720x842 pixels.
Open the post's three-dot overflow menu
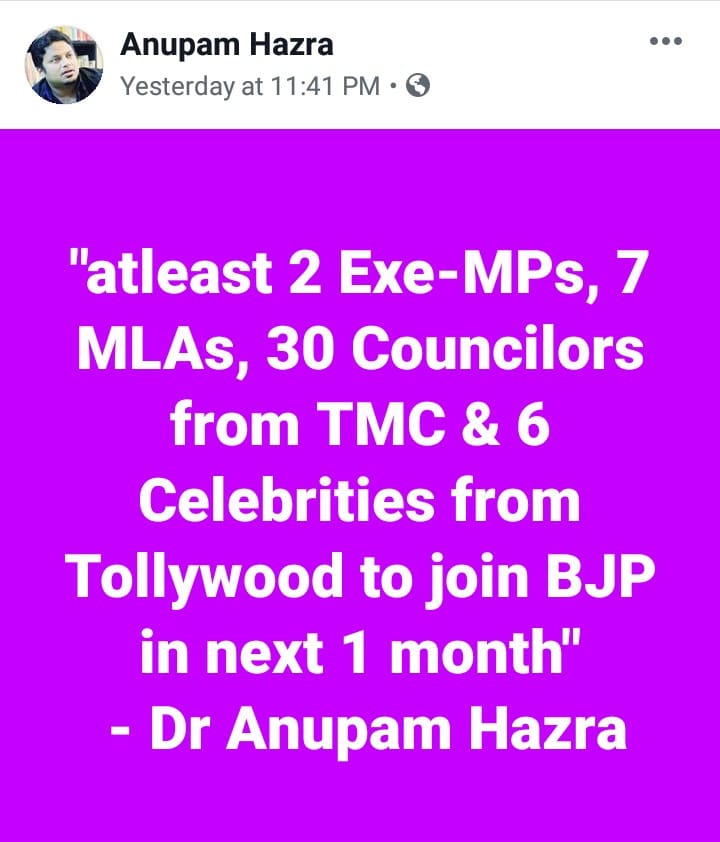665,42
